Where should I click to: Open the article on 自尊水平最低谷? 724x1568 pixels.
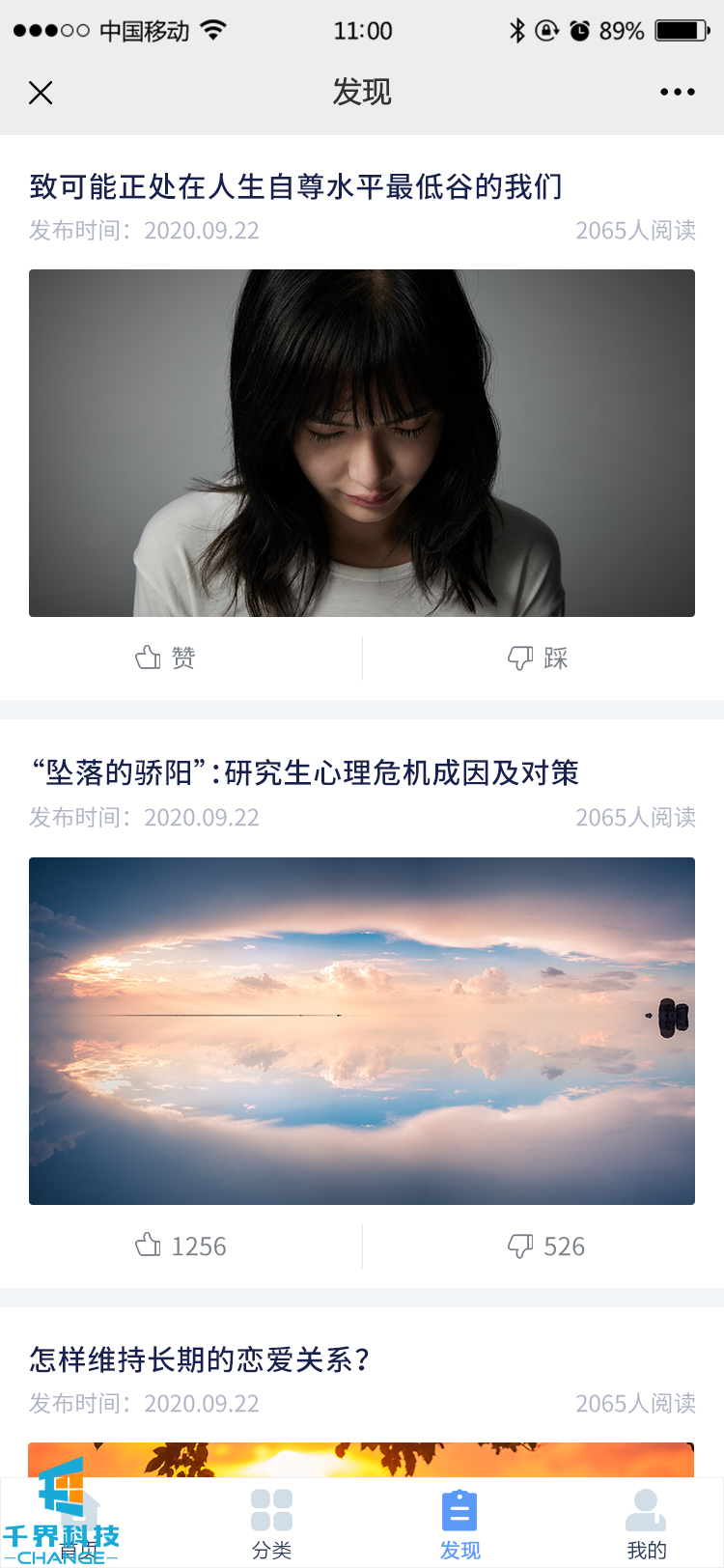click(x=295, y=186)
